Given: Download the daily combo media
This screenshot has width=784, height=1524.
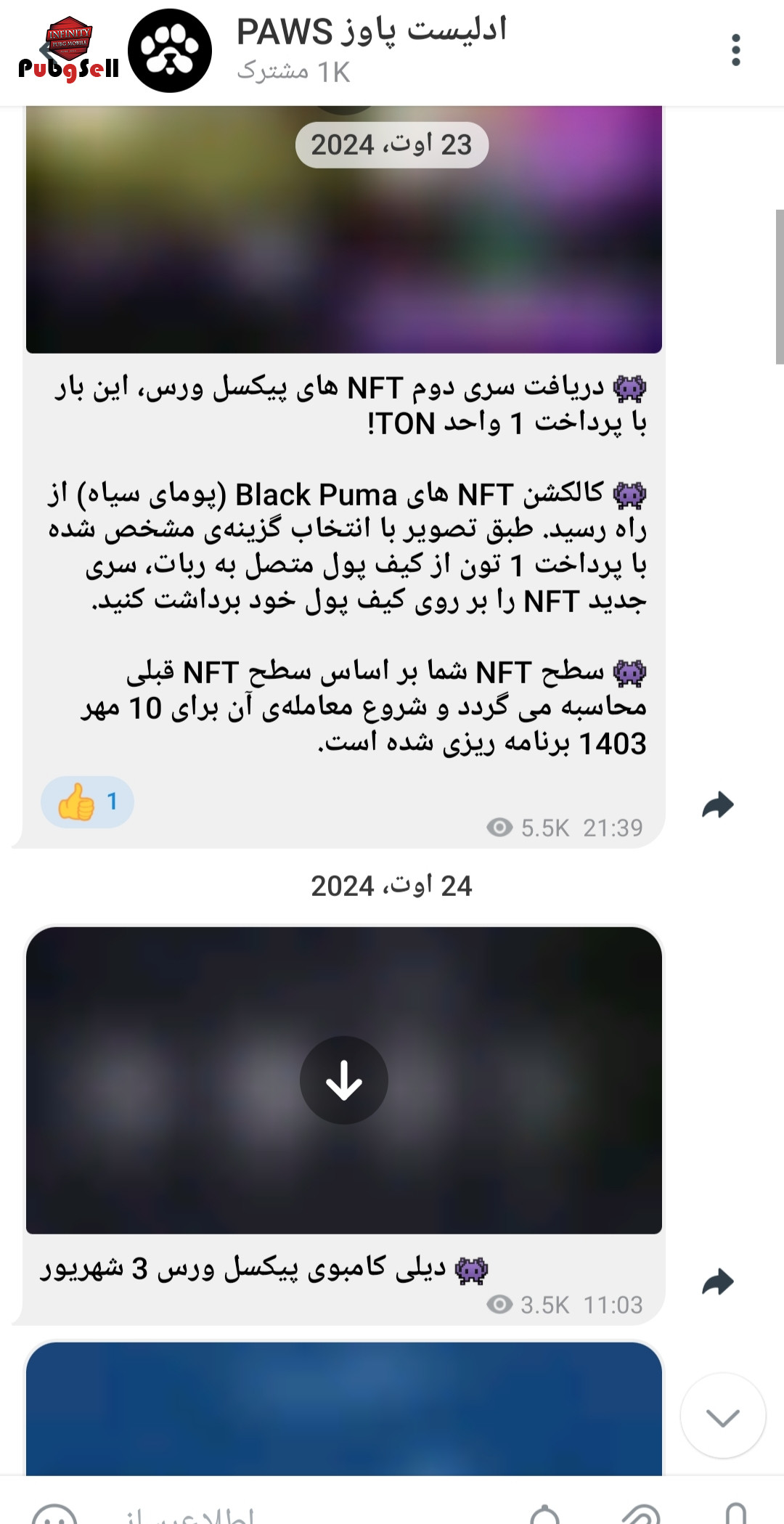Looking at the screenshot, I should (x=344, y=1080).
